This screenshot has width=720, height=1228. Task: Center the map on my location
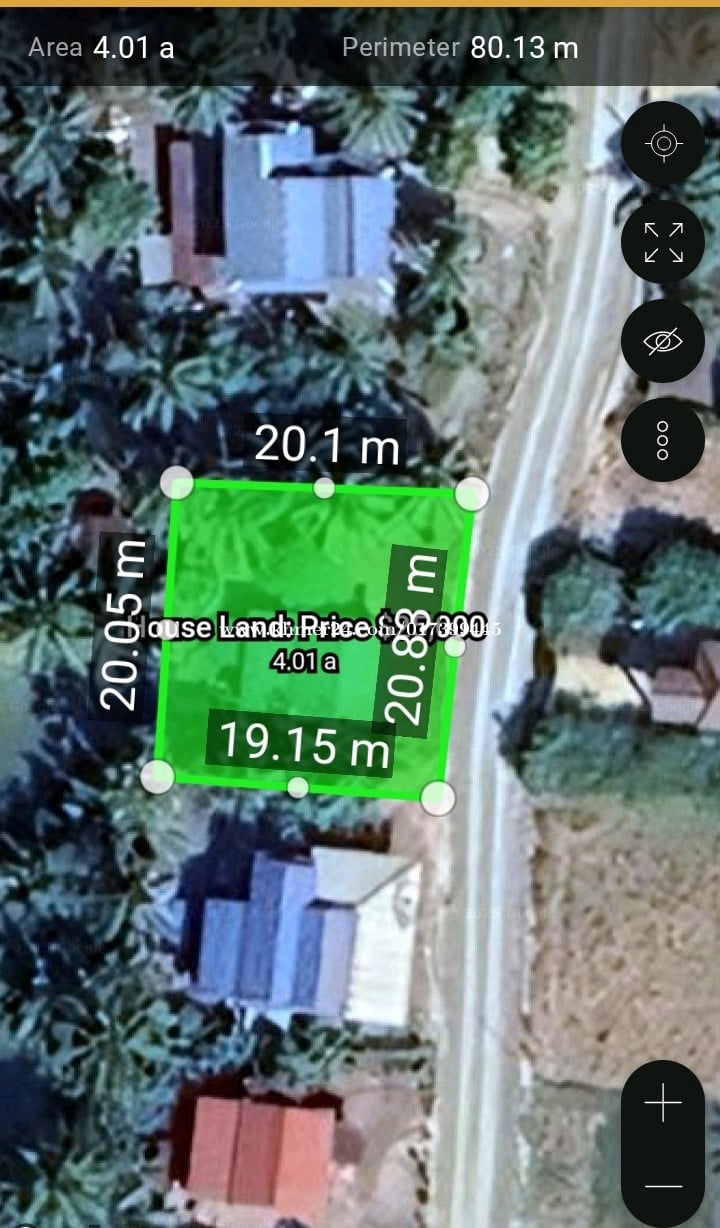[x=662, y=144]
